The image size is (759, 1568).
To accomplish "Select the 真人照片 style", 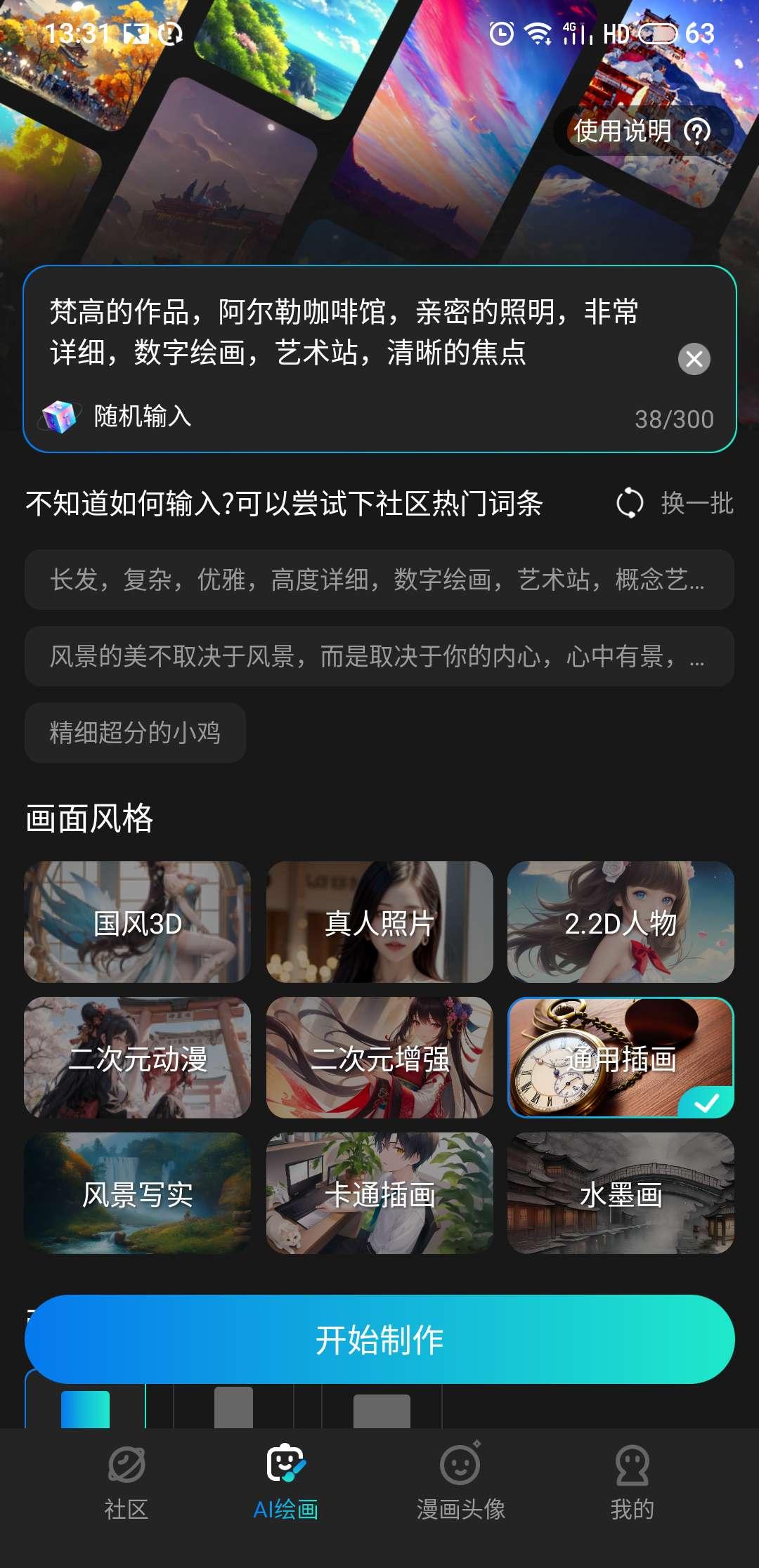I will 379,925.
